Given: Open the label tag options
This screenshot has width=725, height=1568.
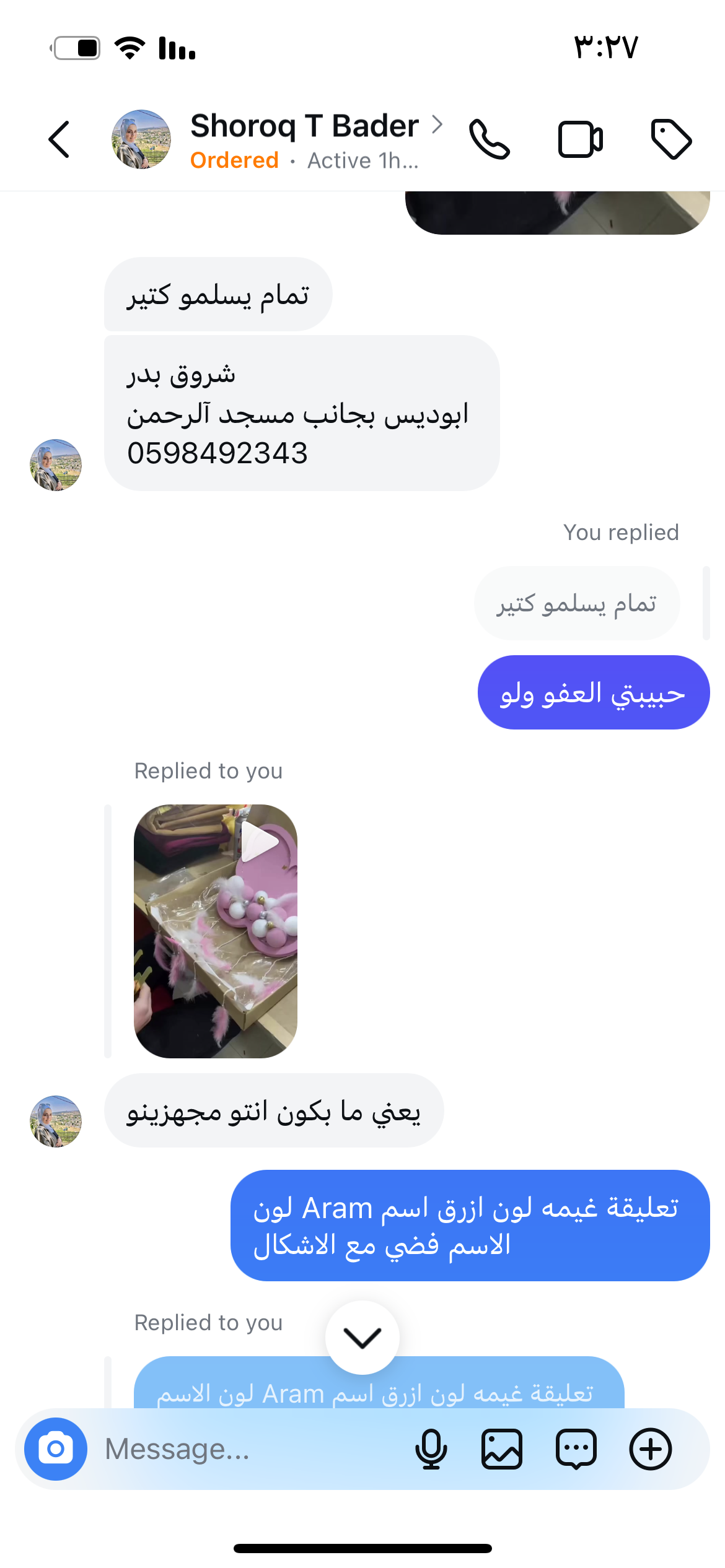Looking at the screenshot, I should click(x=671, y=139).
